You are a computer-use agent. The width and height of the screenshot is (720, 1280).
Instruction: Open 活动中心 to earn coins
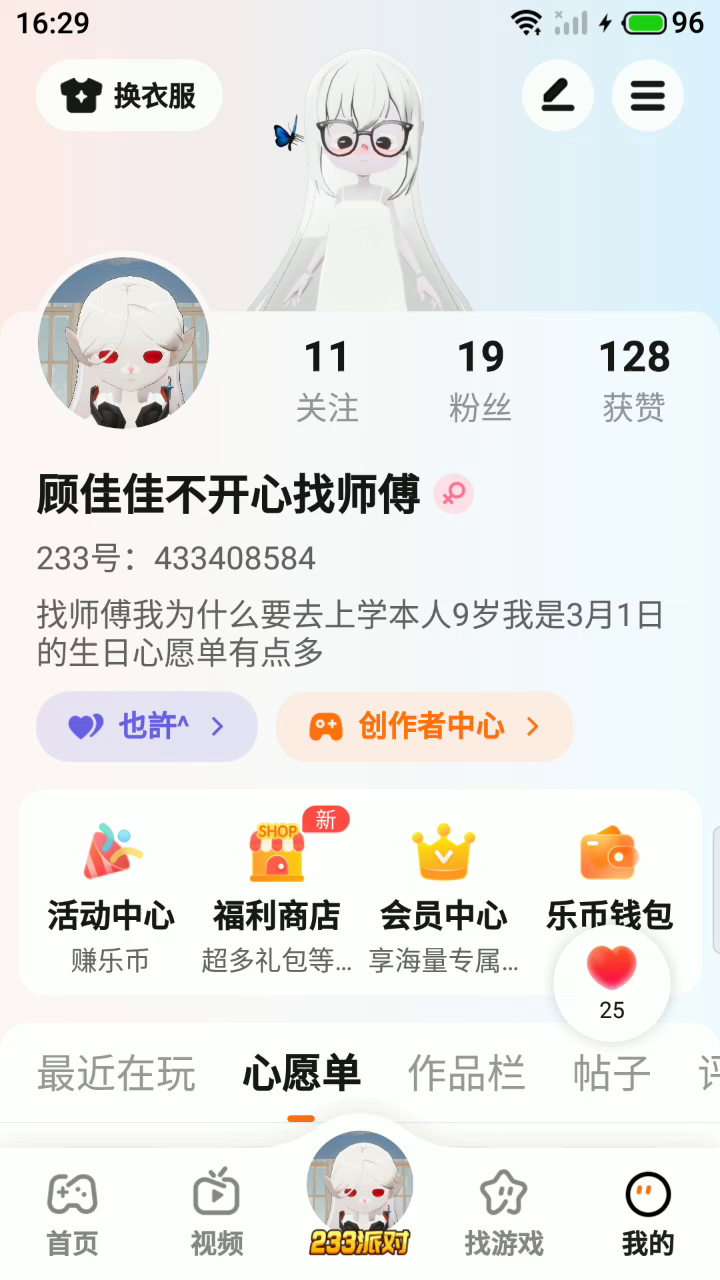point(110,895)
